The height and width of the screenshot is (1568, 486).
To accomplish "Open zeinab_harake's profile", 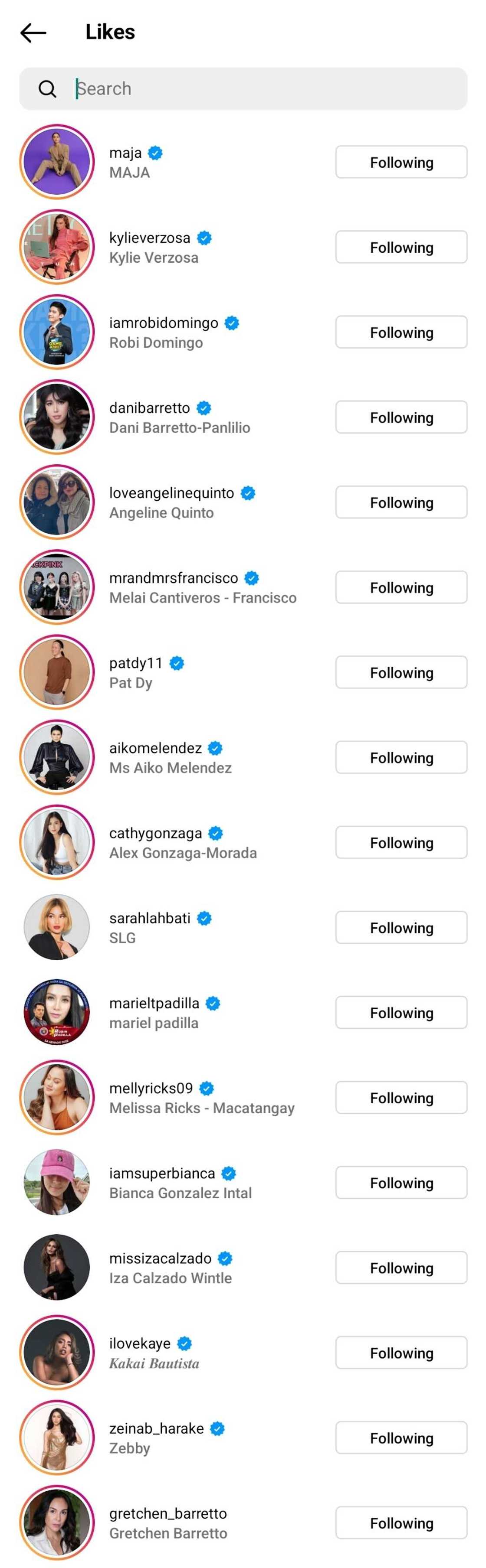I will [x=157, y=1428].
